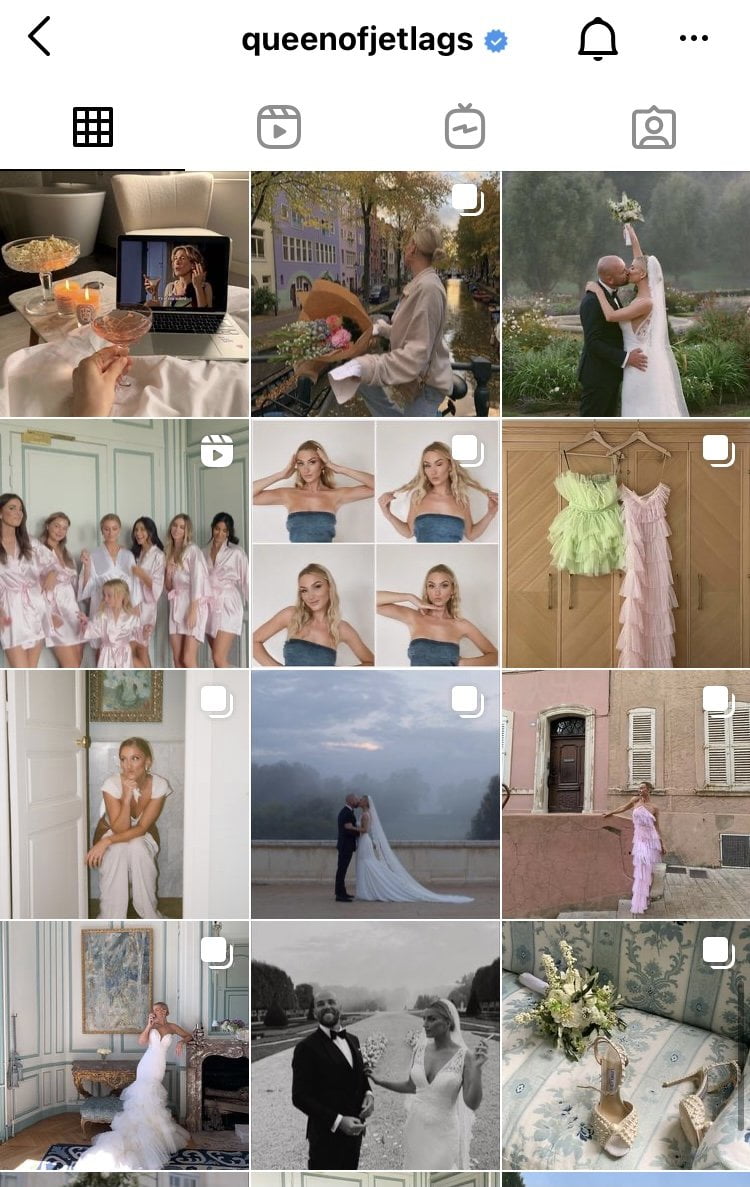Screen dimensions: 750x1187
Task: Switch to the Reels tab
Action: (279, 128)
